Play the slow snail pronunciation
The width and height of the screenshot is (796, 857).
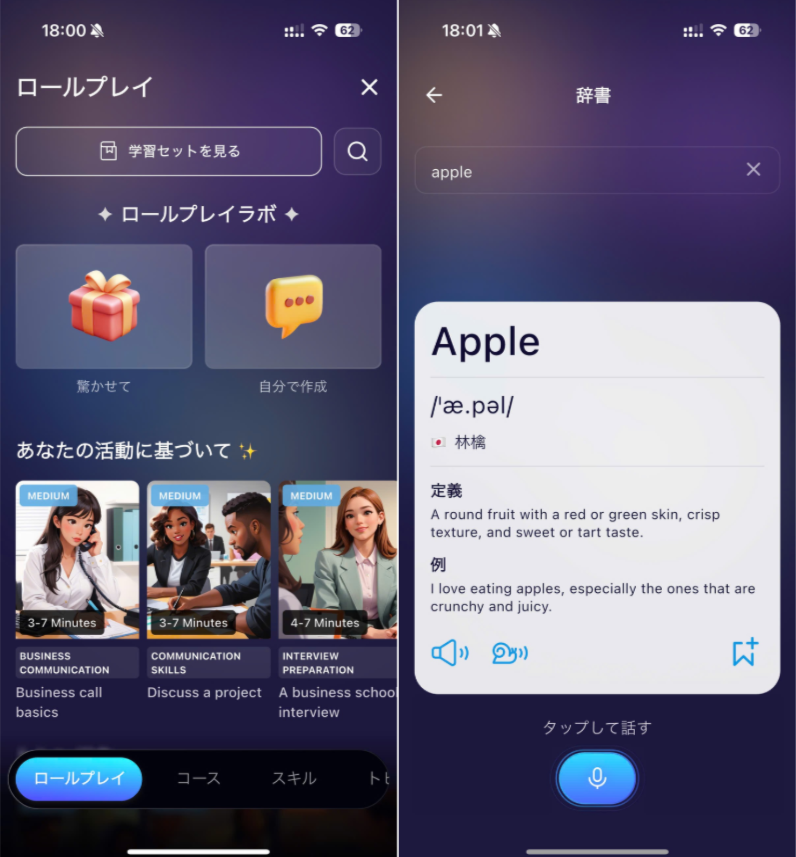click(509, 654)
